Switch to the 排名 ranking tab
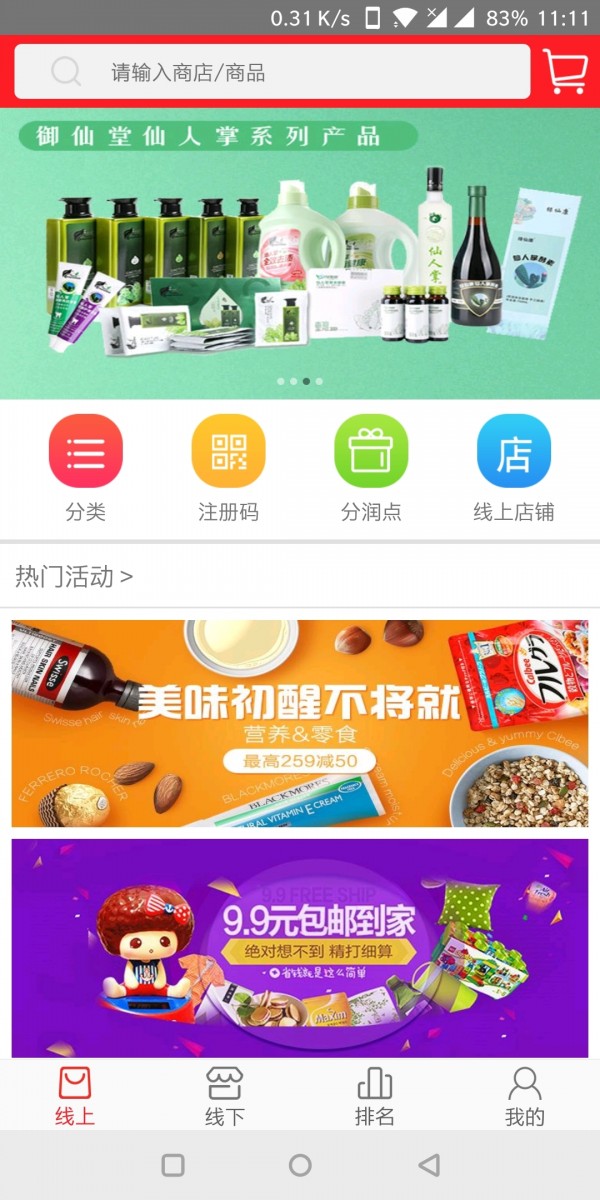 click(x=375, y=1096)
